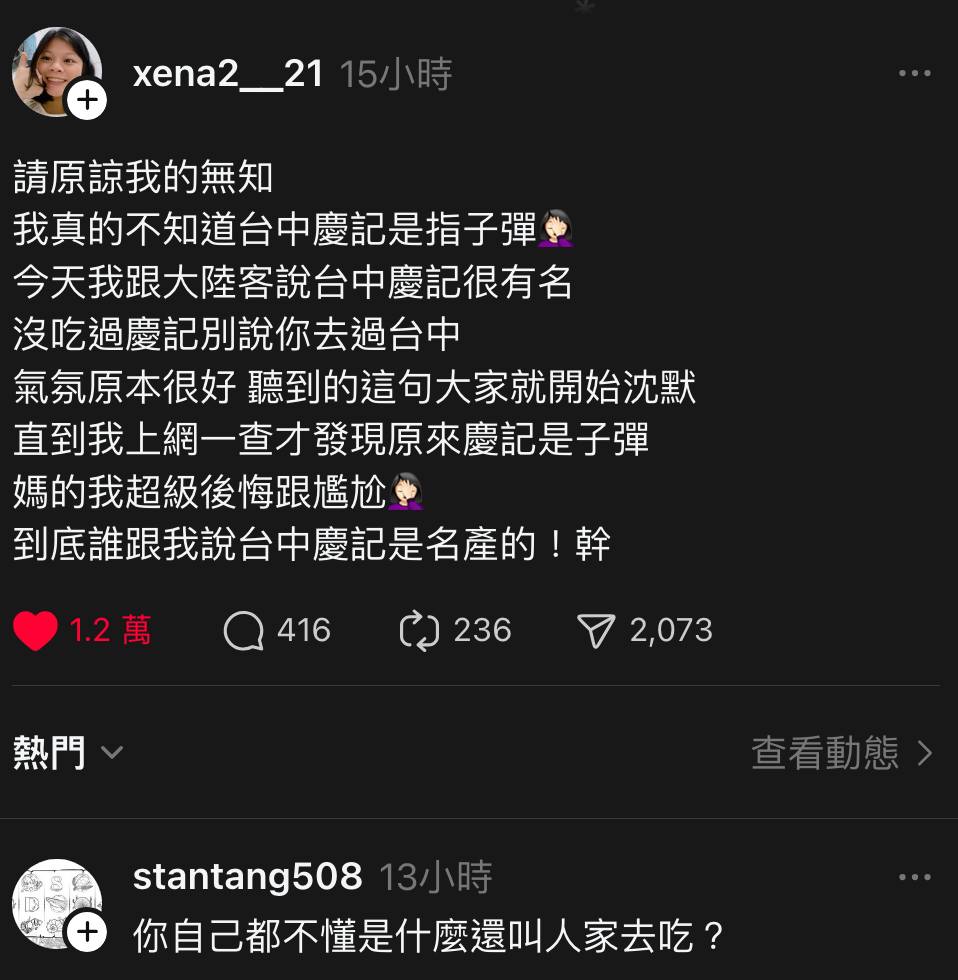Open 查看動態 to view post activity
The width and height of the screenshot is (958, 980).
pos(841,753)
